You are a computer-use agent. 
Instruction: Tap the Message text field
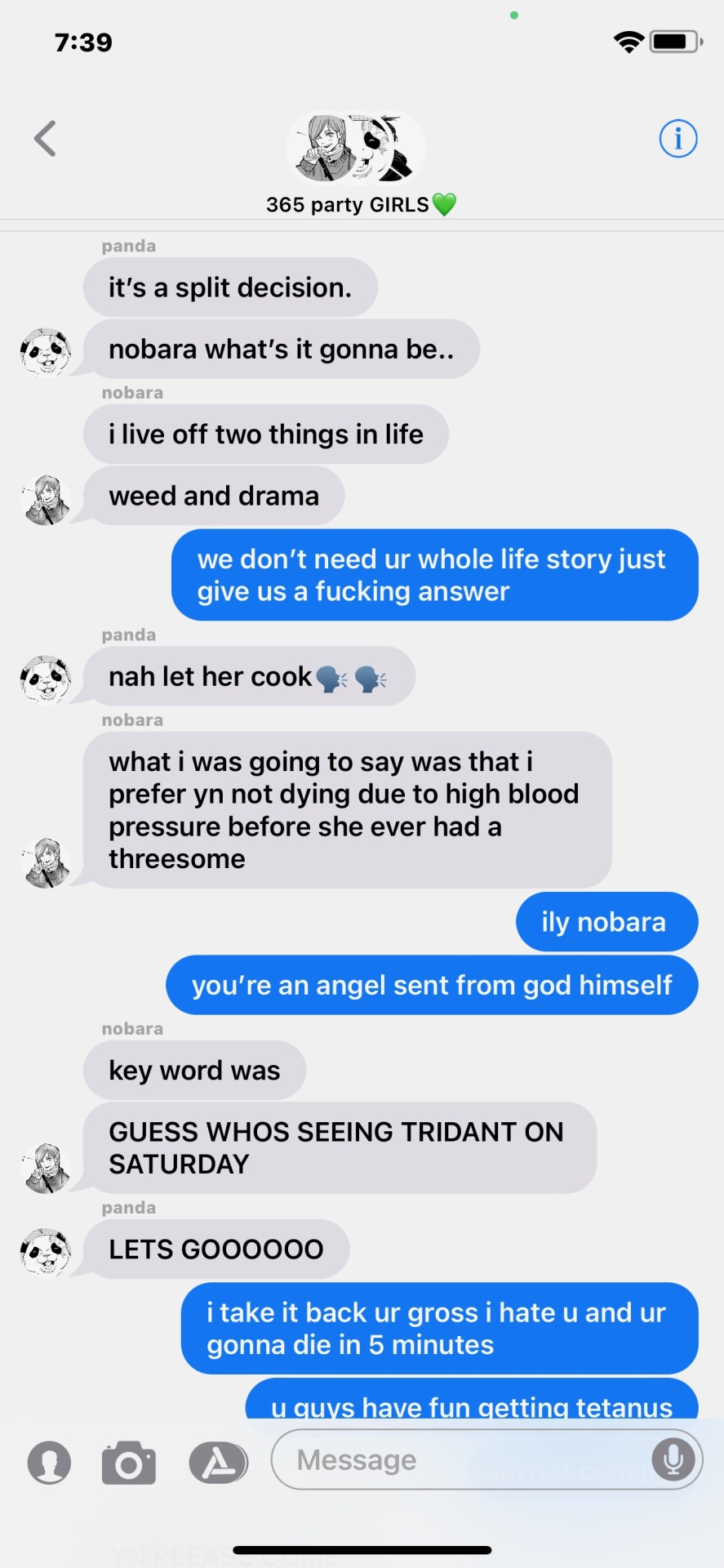[x=457, y=1459]
